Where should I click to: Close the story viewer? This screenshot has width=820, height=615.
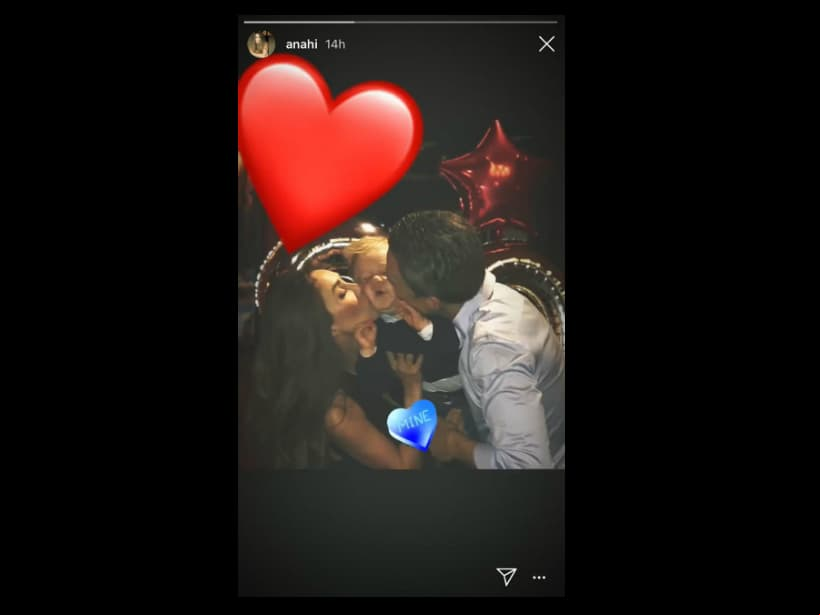(x=546, y=44)
